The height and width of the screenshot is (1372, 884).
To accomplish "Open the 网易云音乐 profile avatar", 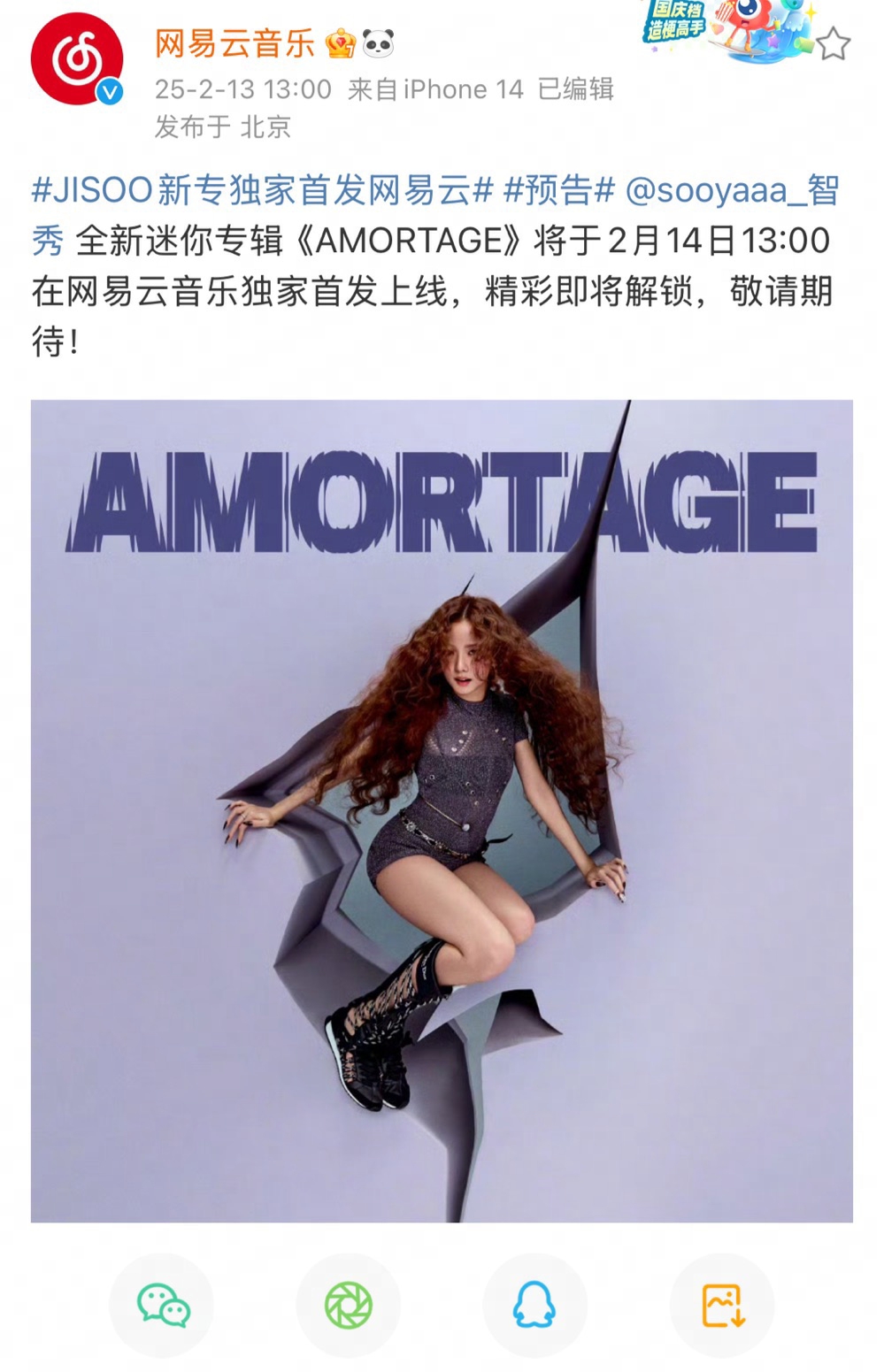I will pos(76,59).
